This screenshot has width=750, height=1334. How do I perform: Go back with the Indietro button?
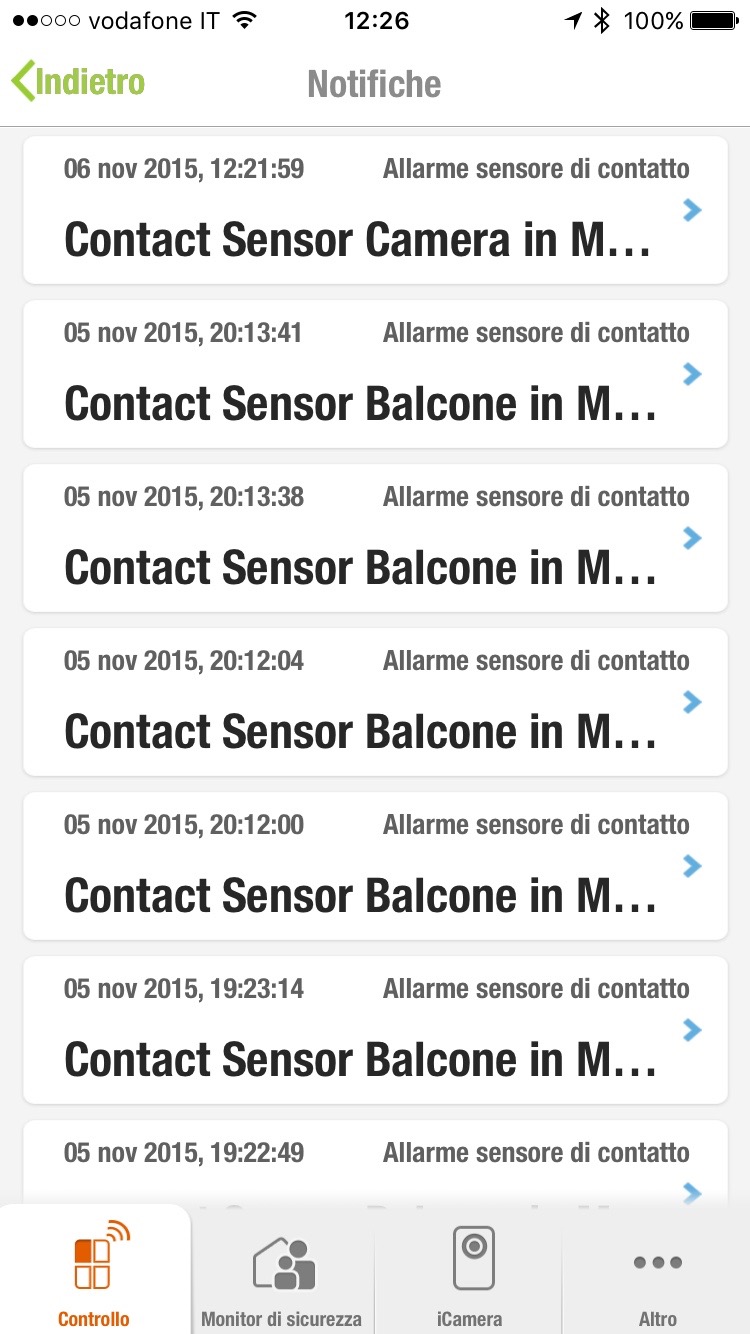(78, 82)
